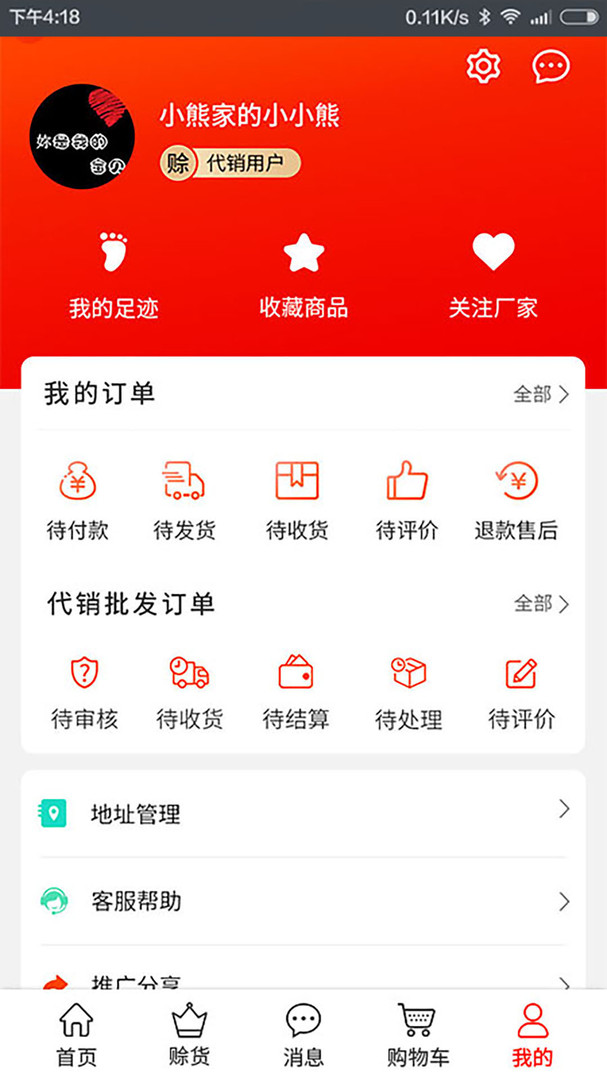This screenshot has height=1080, width=607.
Task: Open the 地址管理 row
Action: 303,813
